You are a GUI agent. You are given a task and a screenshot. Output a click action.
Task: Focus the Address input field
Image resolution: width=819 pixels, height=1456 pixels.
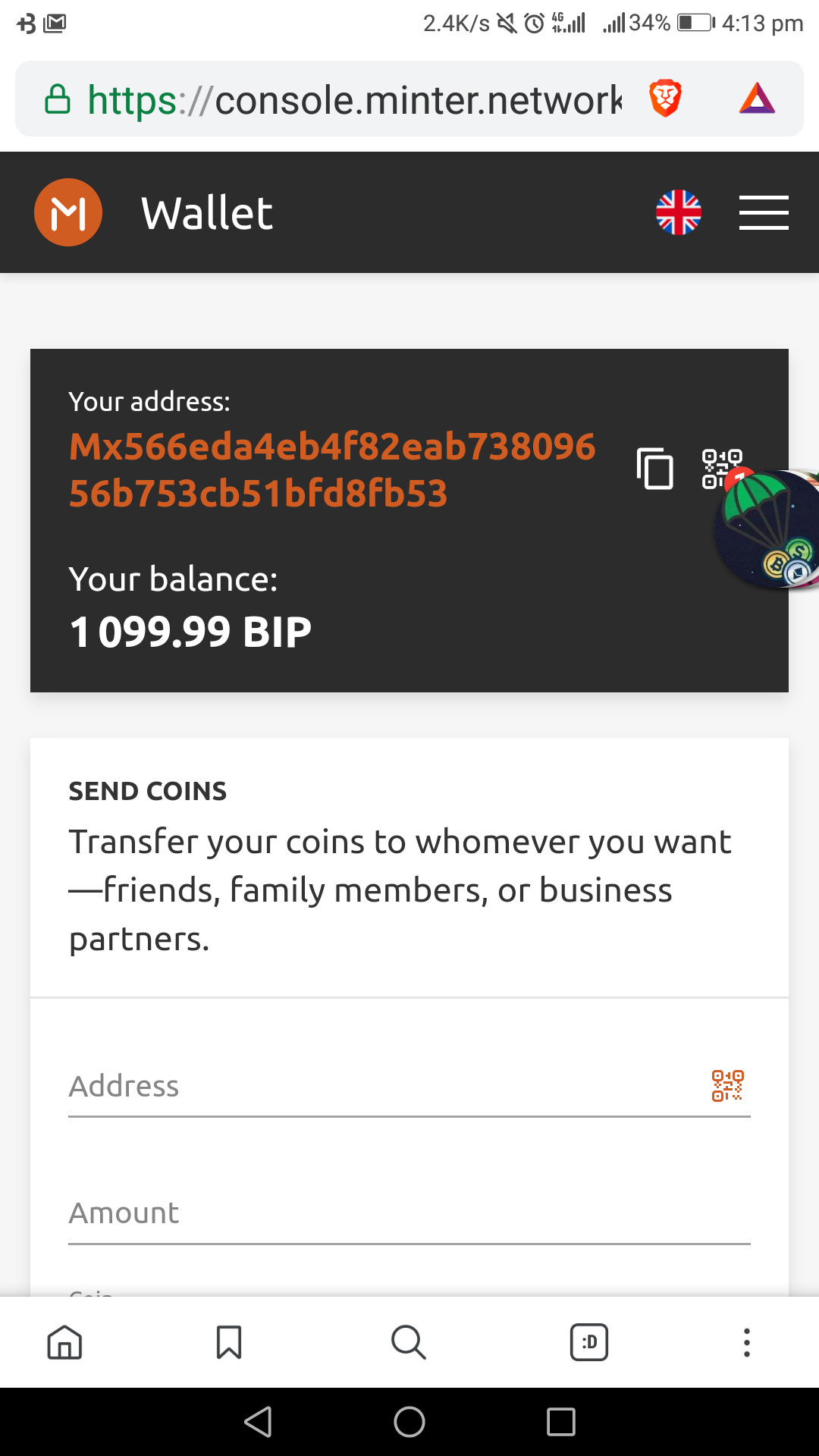379,1086
